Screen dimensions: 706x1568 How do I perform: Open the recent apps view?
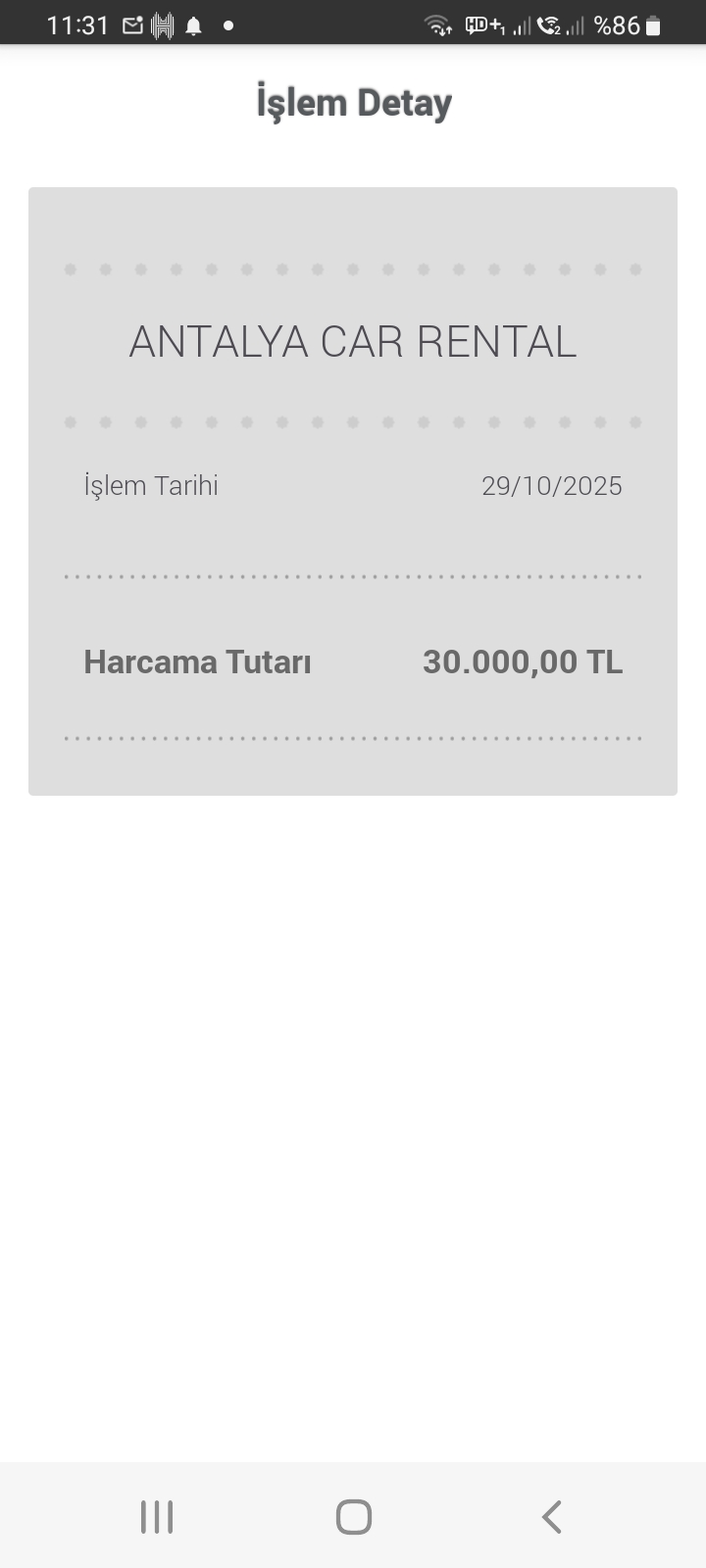click(157, 1516)
